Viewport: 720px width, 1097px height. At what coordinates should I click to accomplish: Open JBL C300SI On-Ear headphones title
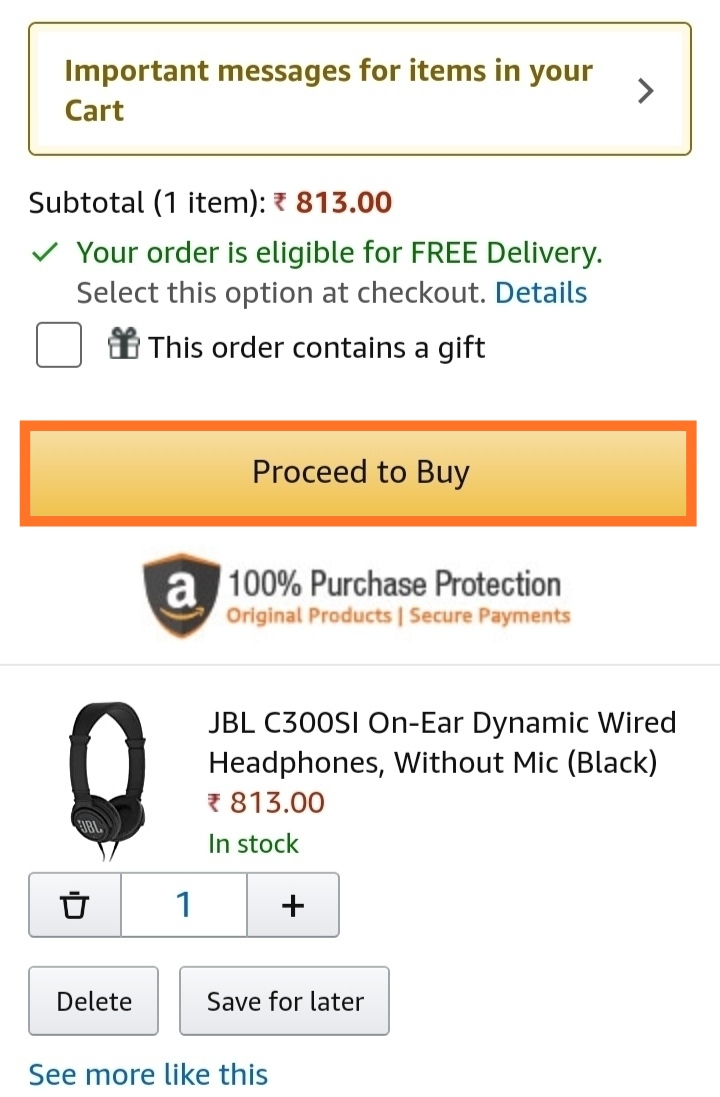441,743
